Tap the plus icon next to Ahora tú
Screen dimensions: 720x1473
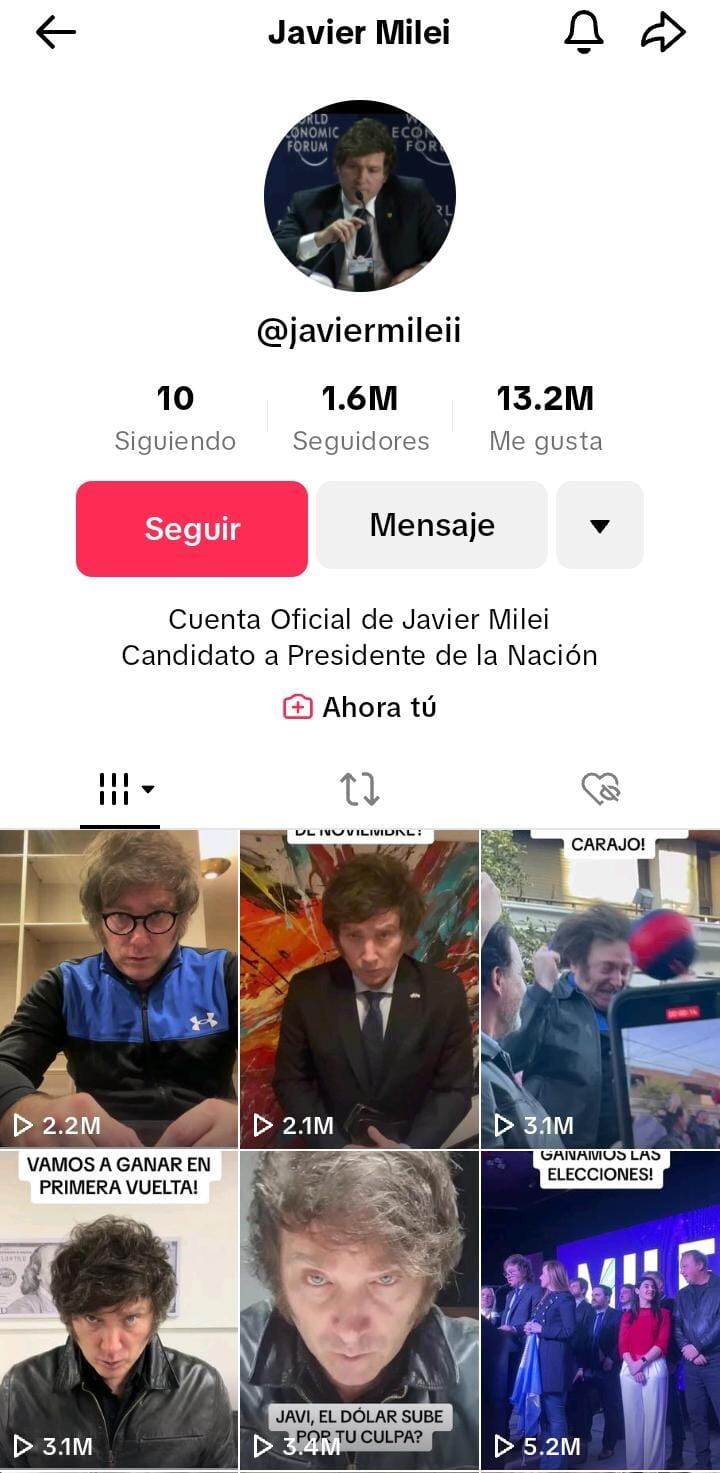296,706
